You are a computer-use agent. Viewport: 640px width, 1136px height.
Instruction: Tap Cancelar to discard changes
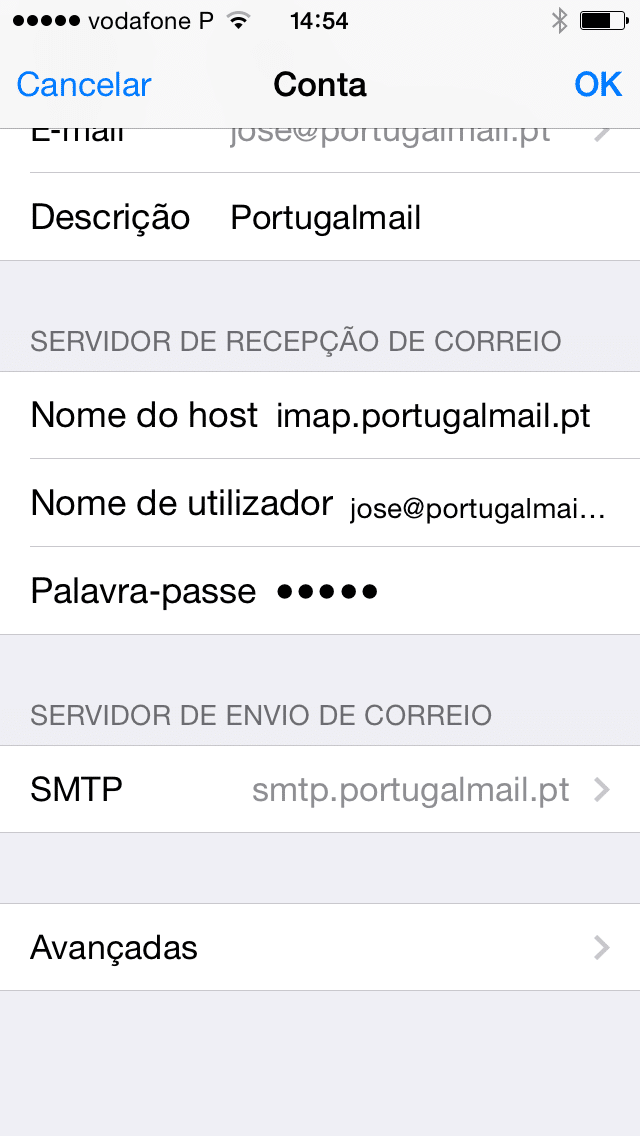click(x=83, y=85)
